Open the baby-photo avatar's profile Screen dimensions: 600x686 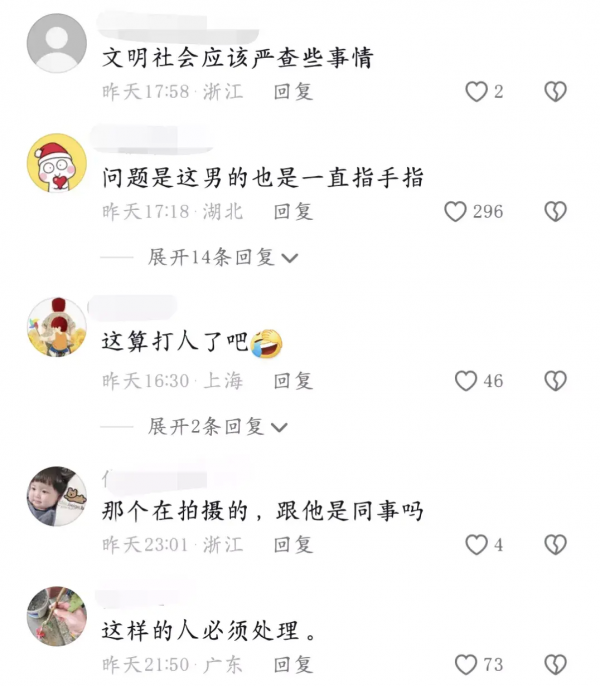56,497
